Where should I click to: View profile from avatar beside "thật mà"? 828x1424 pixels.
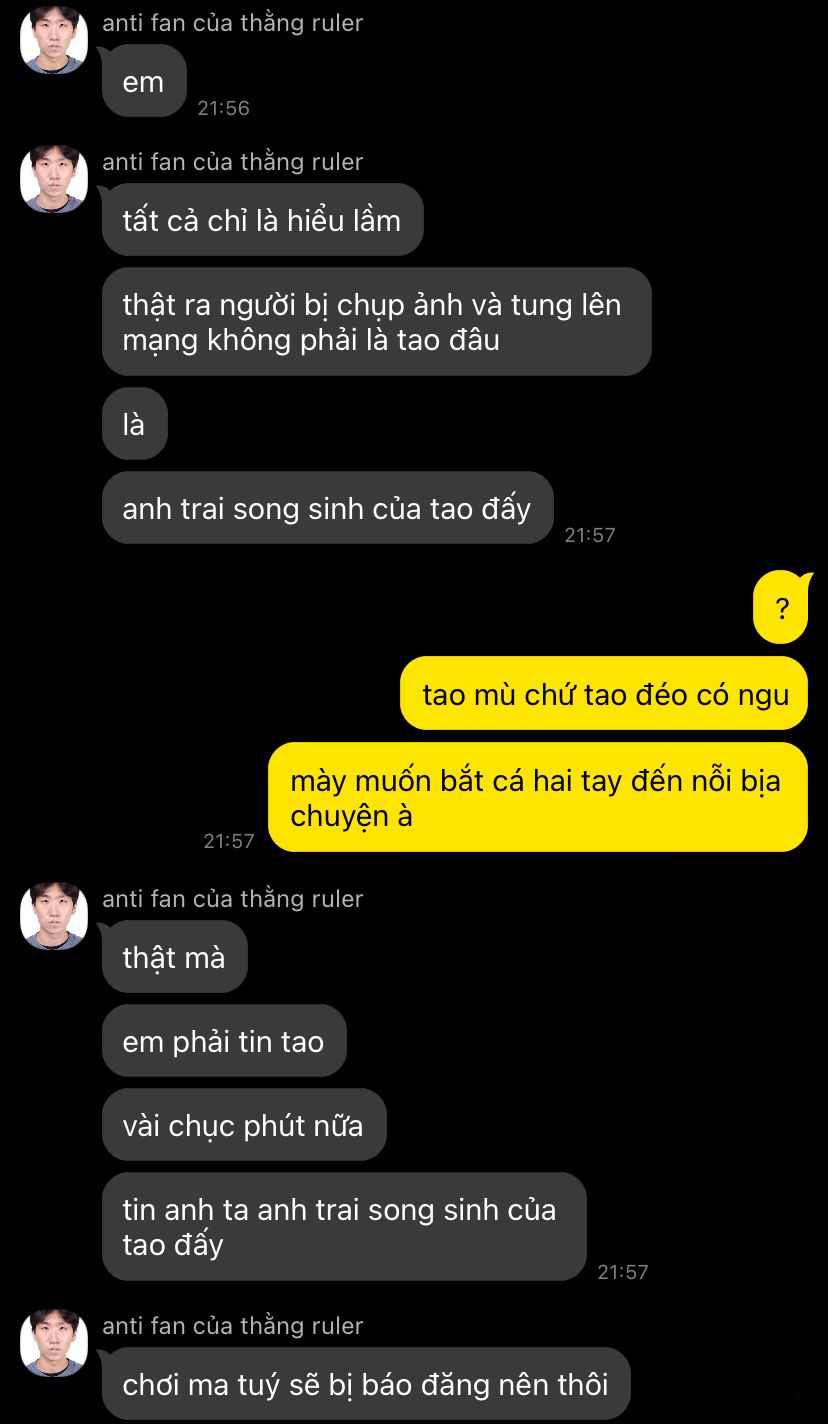coord(54,915)
